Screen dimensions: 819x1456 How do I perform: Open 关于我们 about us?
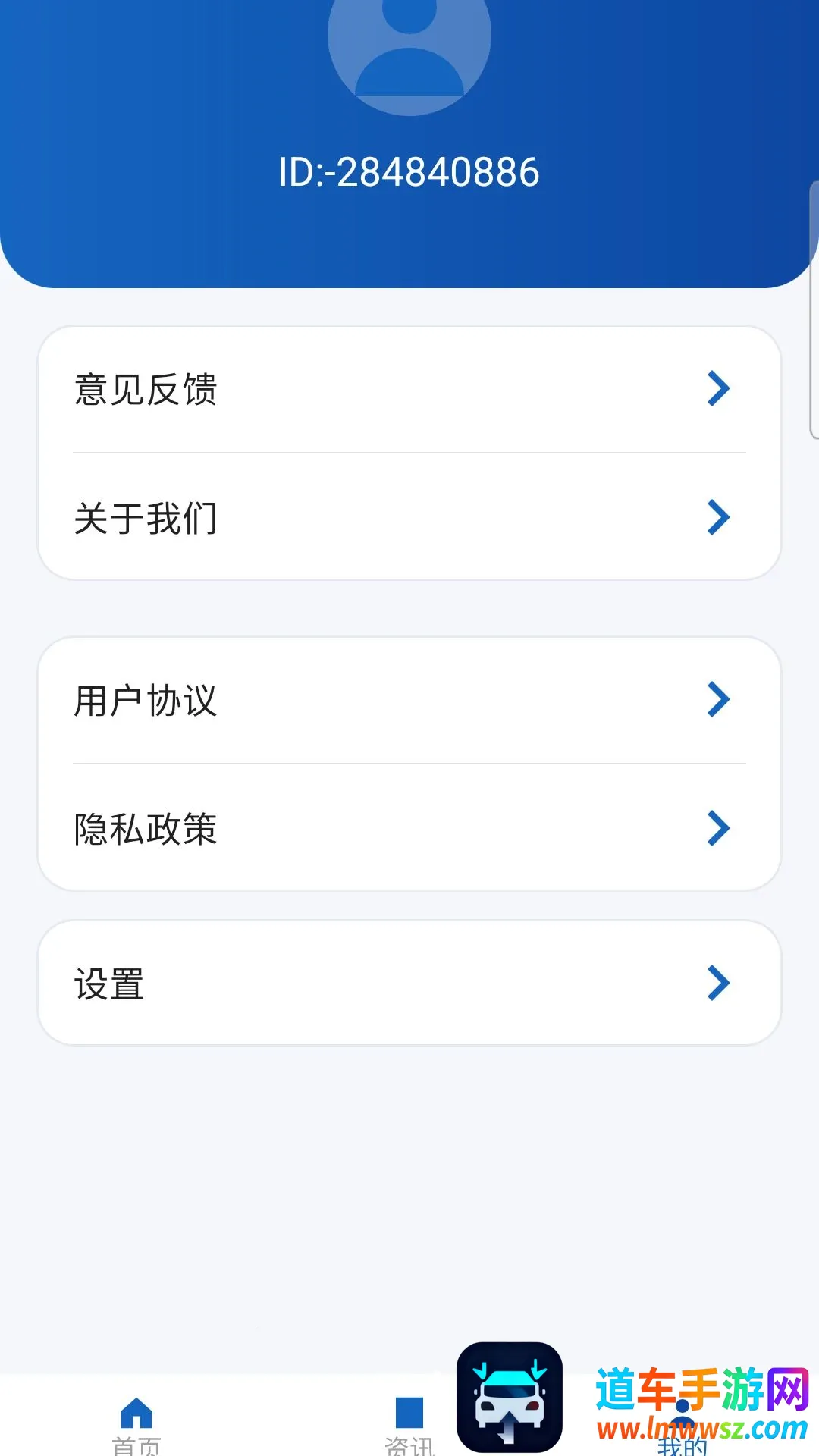[x=409, y=517]
